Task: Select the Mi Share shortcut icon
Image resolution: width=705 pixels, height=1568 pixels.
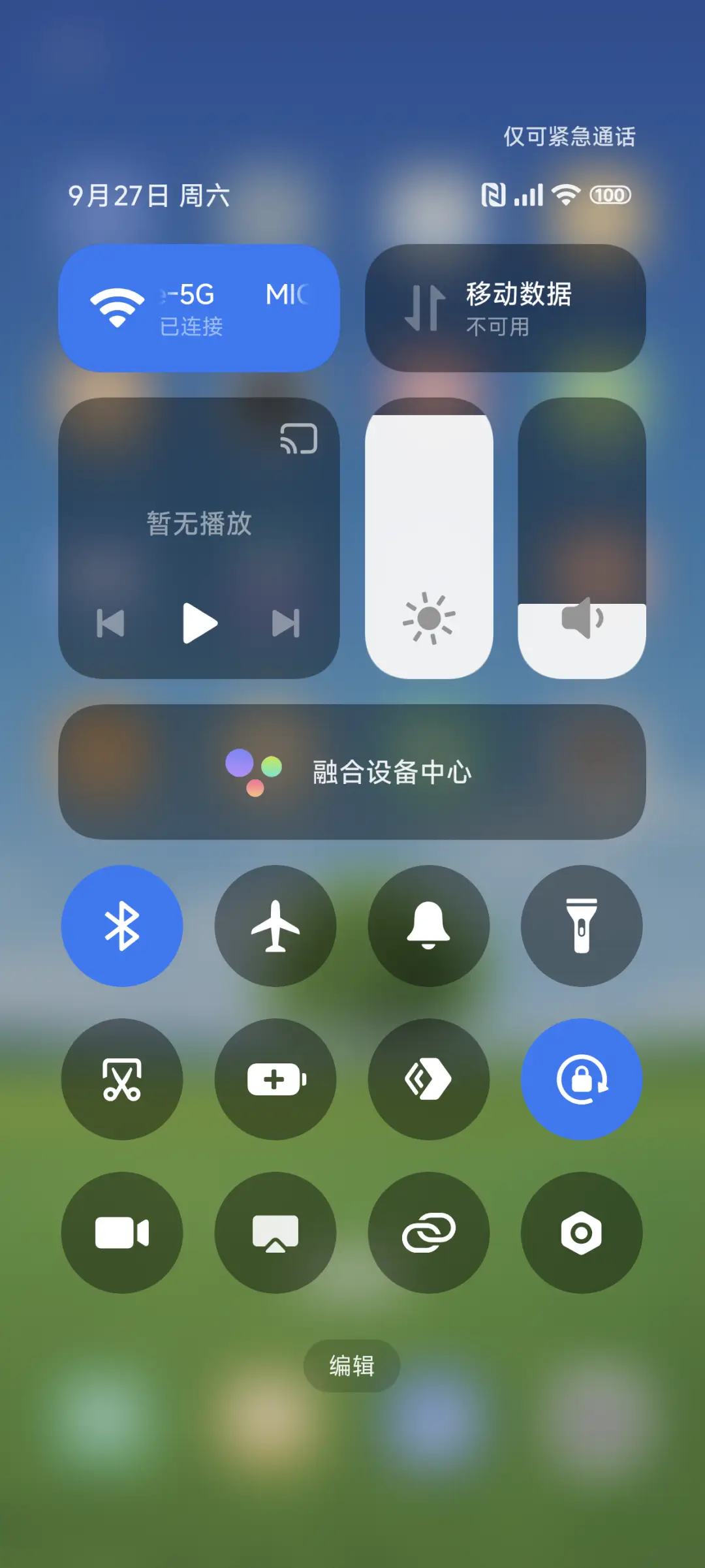Action: coord(428,1078)
